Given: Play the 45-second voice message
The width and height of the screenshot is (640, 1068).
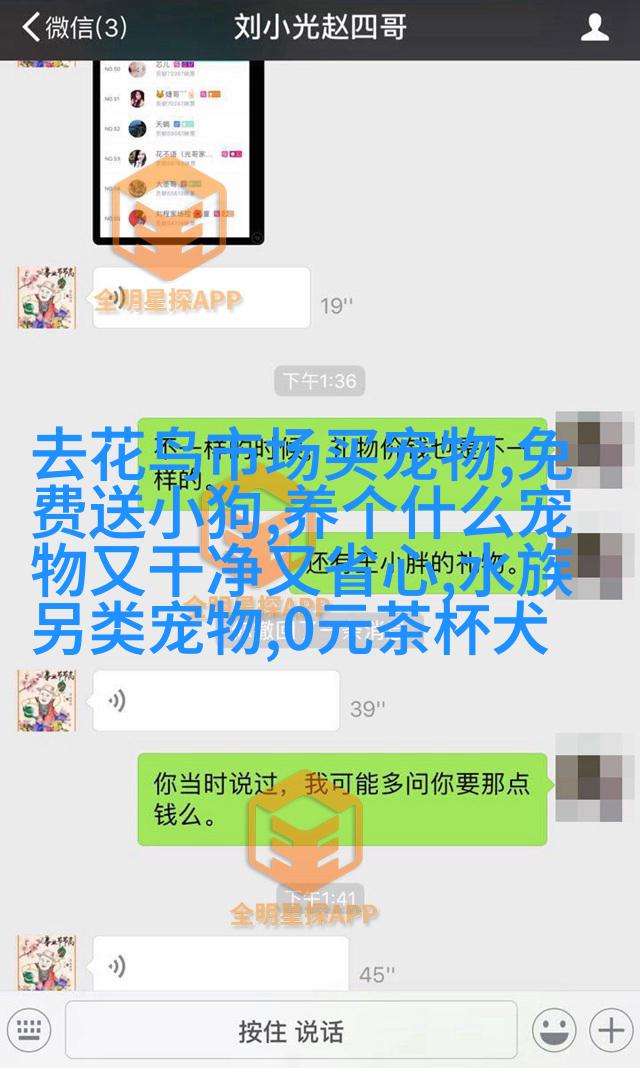Looking at the screenshot, I should point(220,966).
